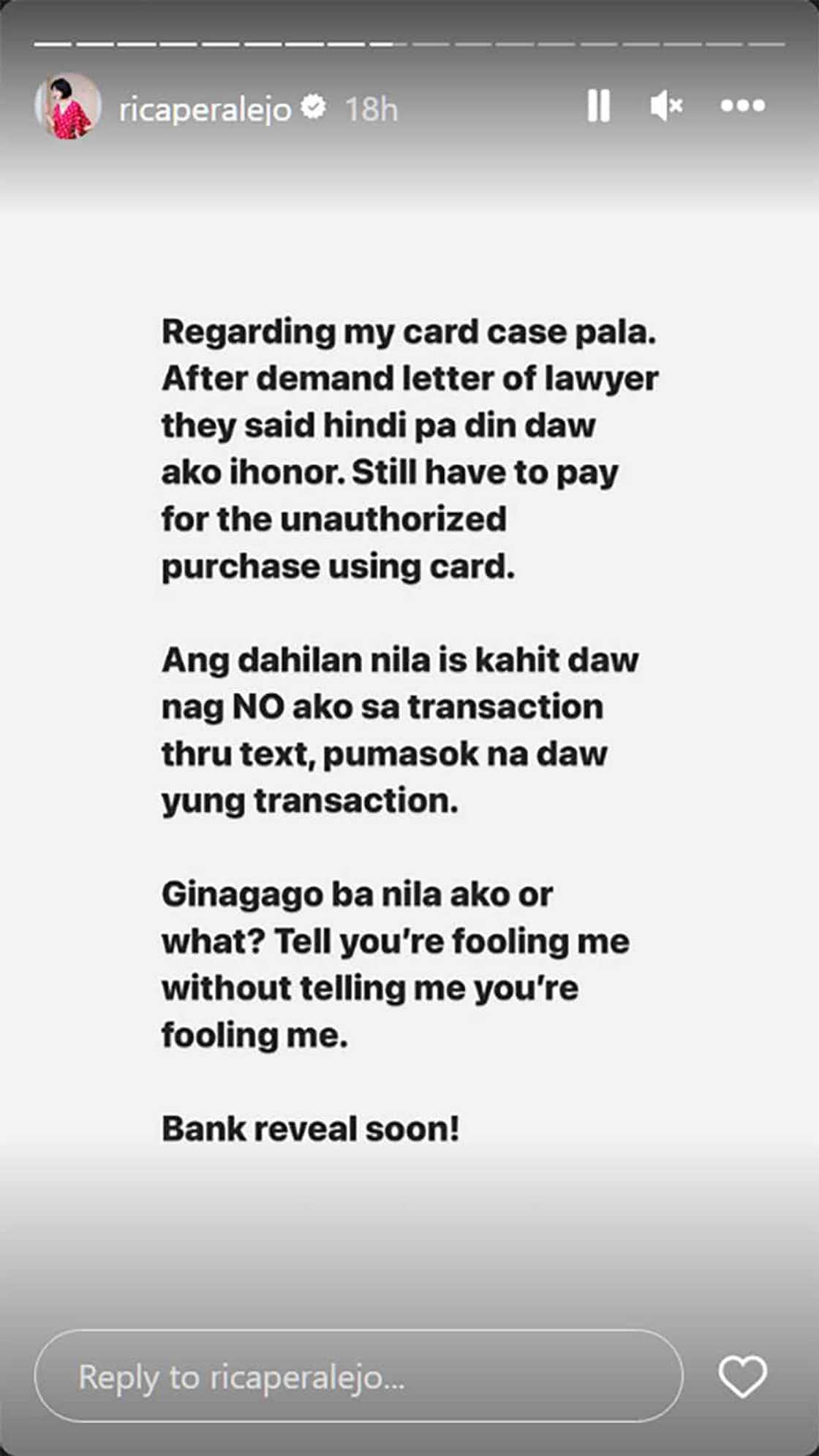
Task: Tap the Reply to ricaperalejo field
Action: click(358, 1377)
